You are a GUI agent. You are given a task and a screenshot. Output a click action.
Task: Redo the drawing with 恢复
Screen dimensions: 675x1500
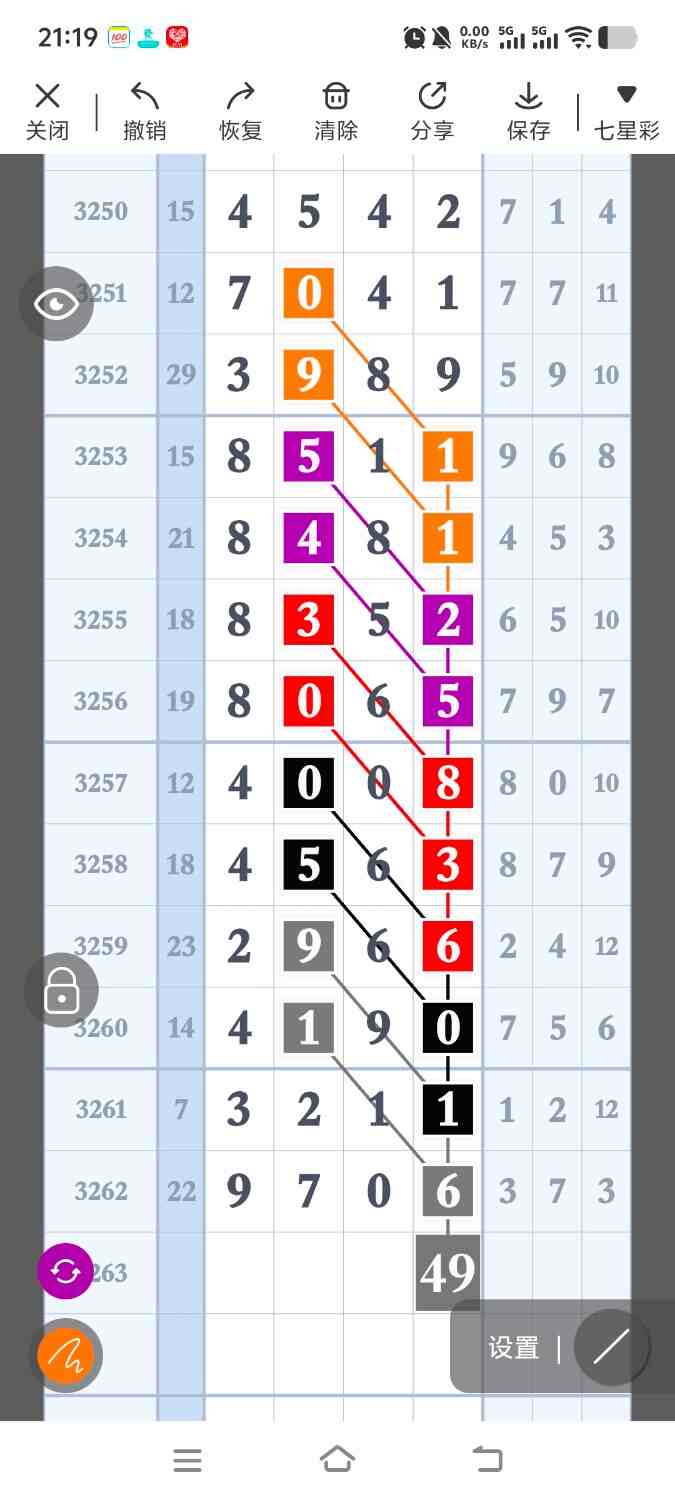coord(240,112)
